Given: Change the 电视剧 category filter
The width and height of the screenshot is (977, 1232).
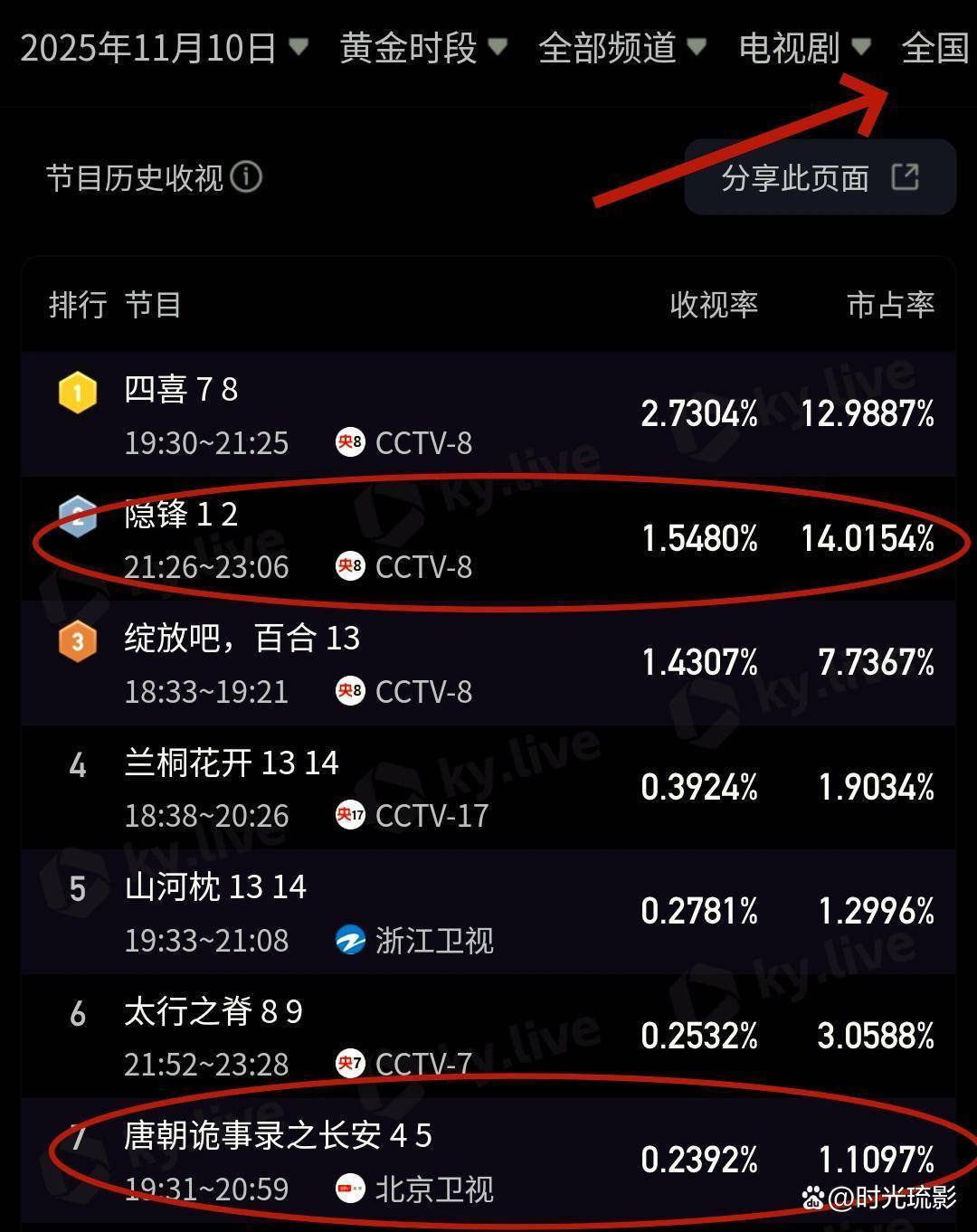Looking at the screenshot, I should point(804,48).
